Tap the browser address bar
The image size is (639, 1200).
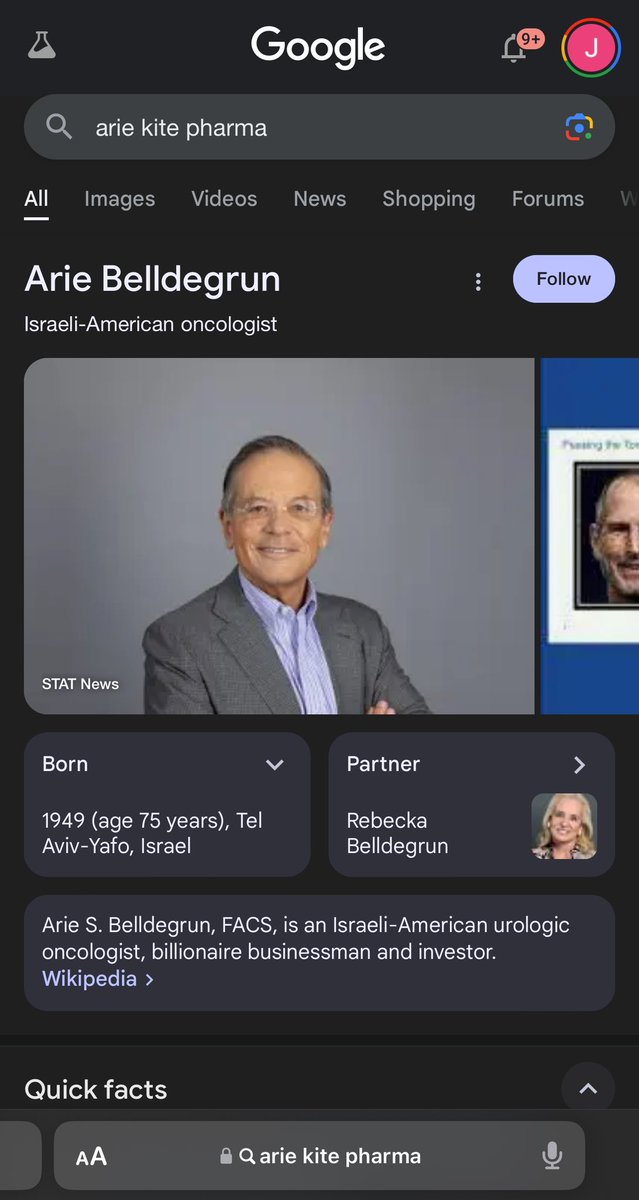tap(330, 1157)
